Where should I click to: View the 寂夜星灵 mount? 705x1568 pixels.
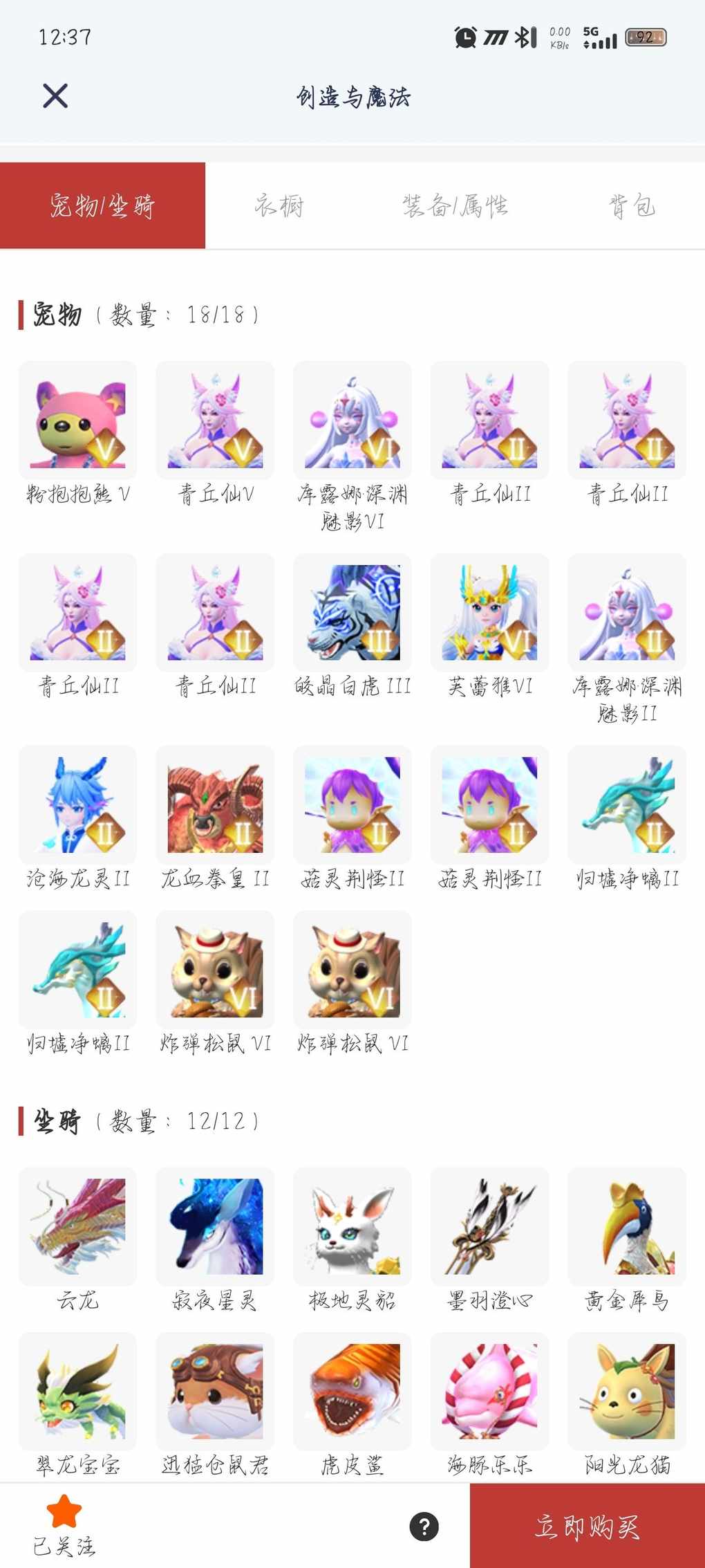tap(215, 1226)
